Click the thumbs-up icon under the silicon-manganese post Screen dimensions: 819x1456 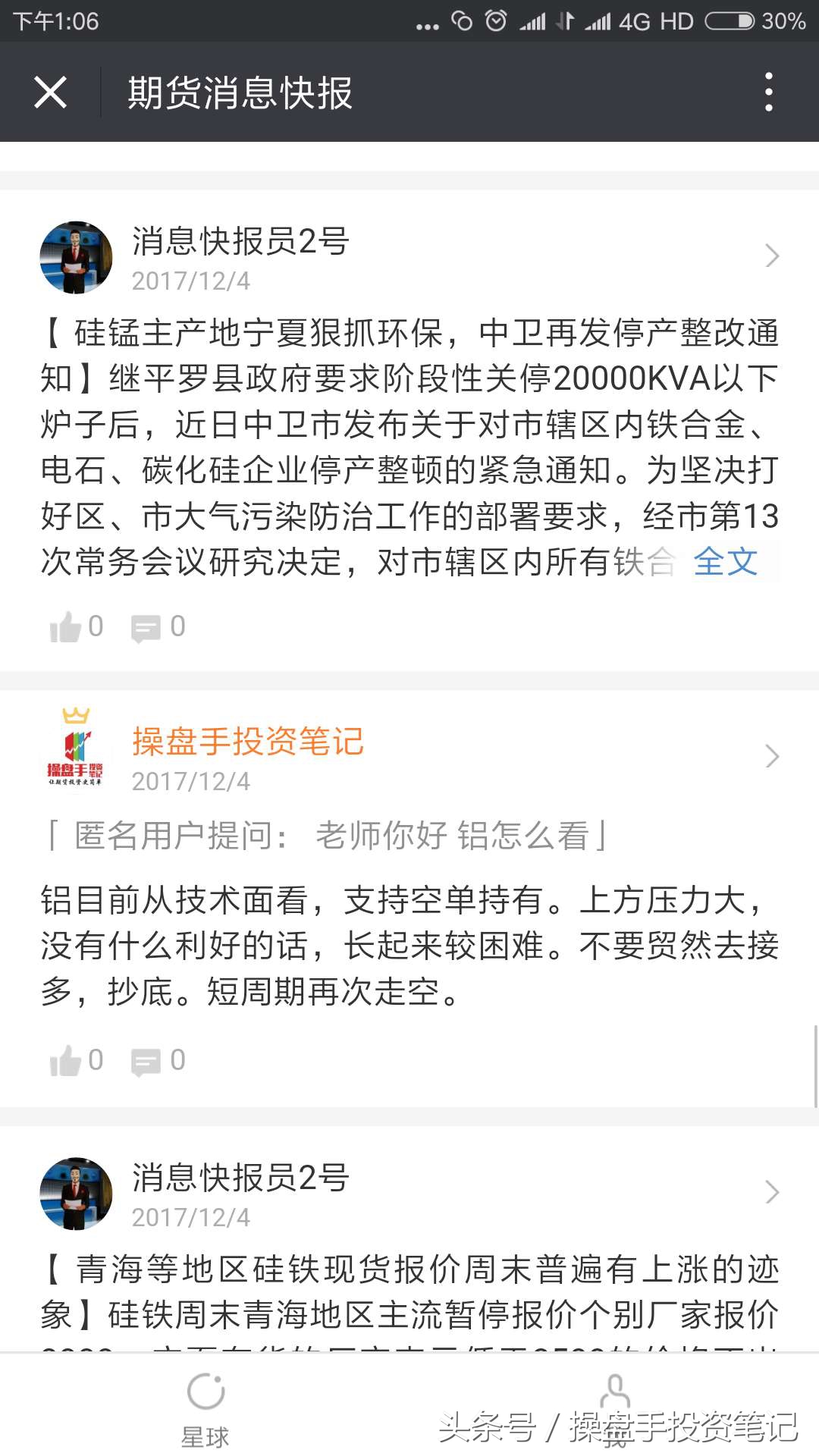(x=68, y=626)
